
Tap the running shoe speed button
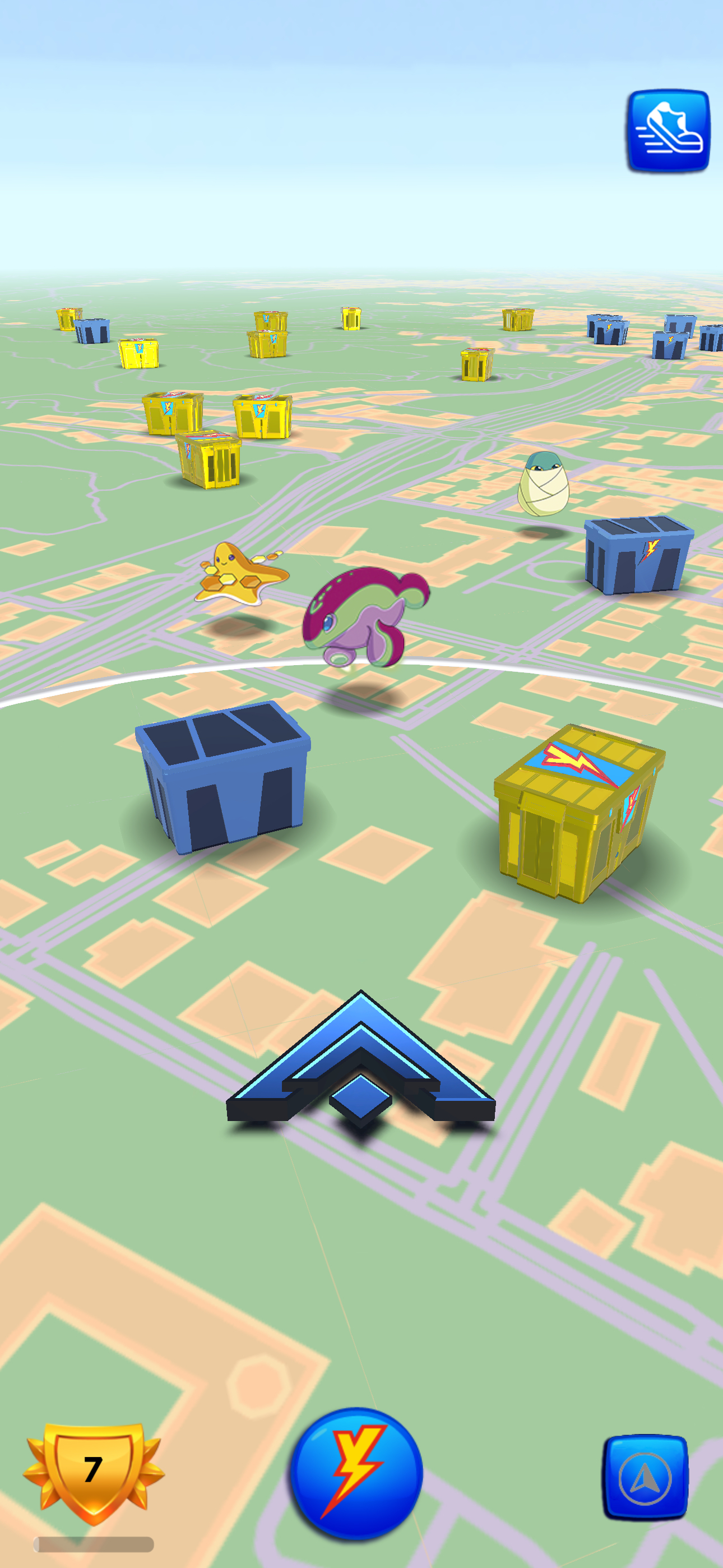coord(668,130)
